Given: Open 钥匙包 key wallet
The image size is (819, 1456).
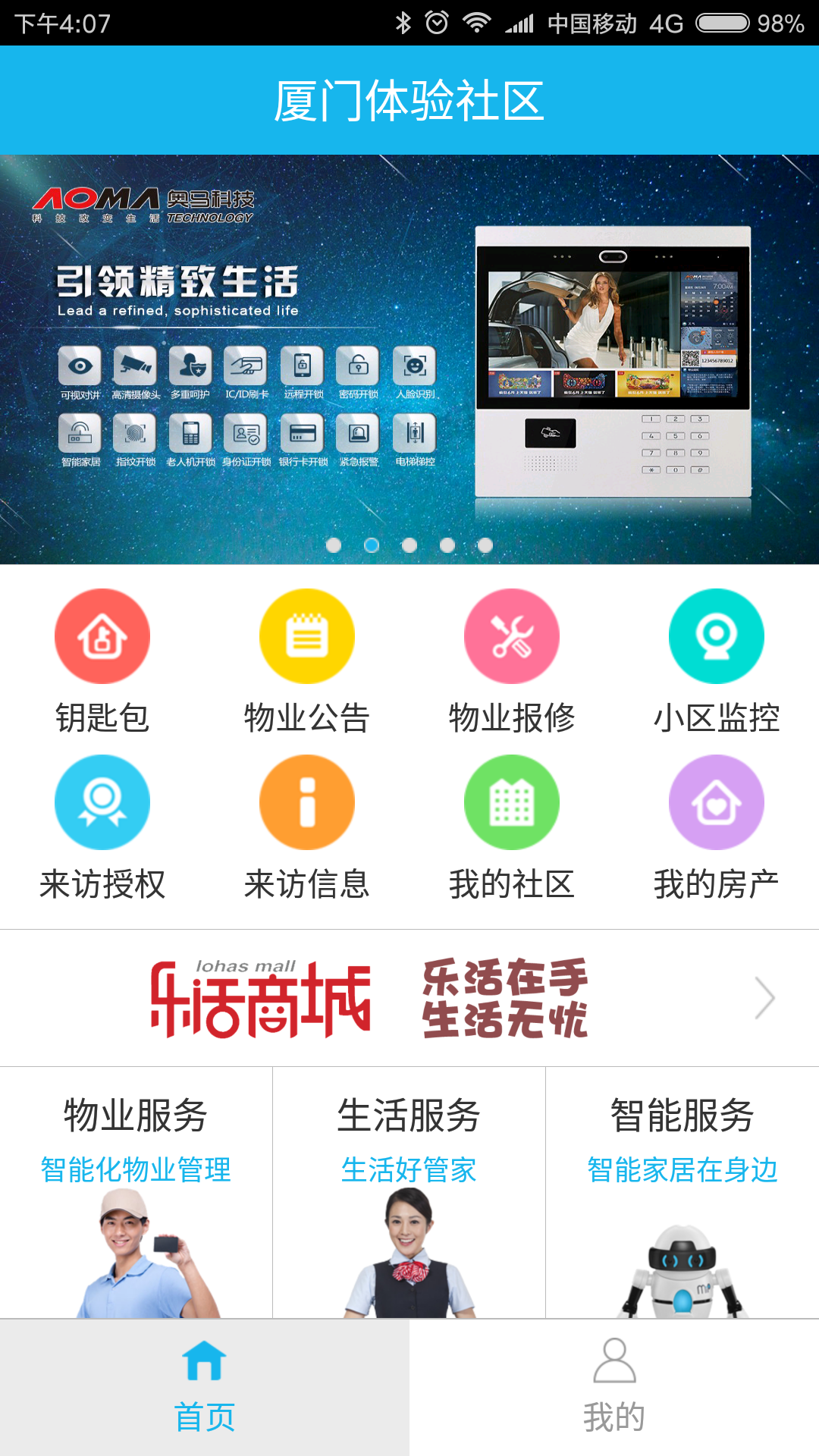Looking at the screenshot, I should pyautogui.click(x=102, y=637).
